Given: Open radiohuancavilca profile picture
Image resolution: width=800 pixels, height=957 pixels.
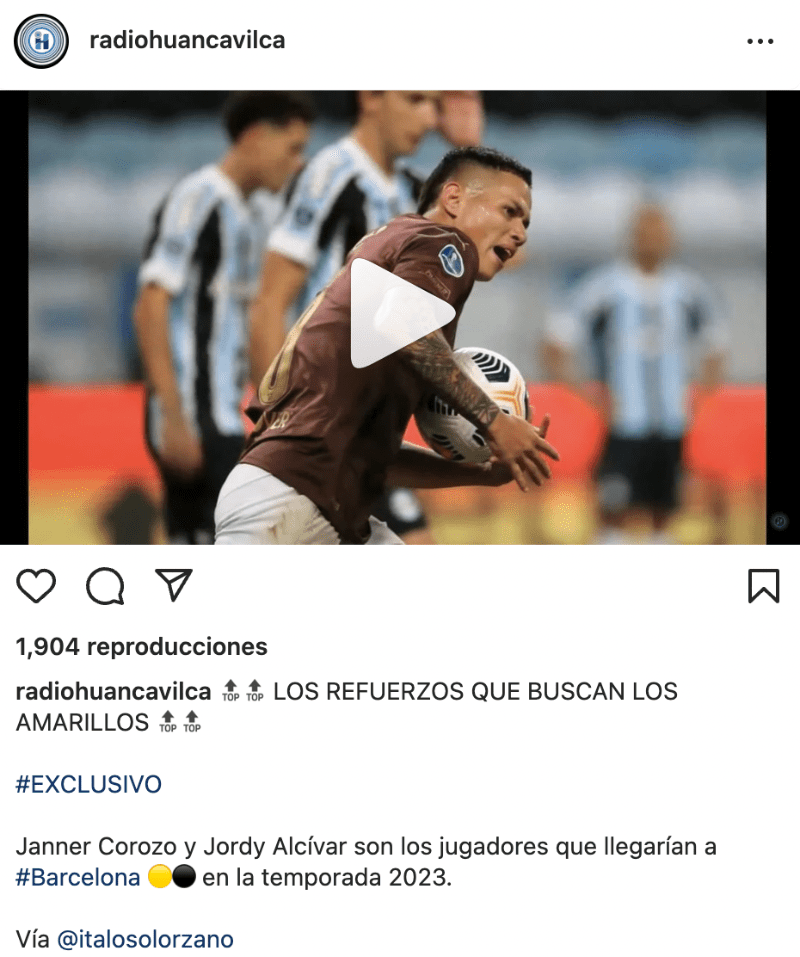Looking at the screenshot, I should (41, 41).
